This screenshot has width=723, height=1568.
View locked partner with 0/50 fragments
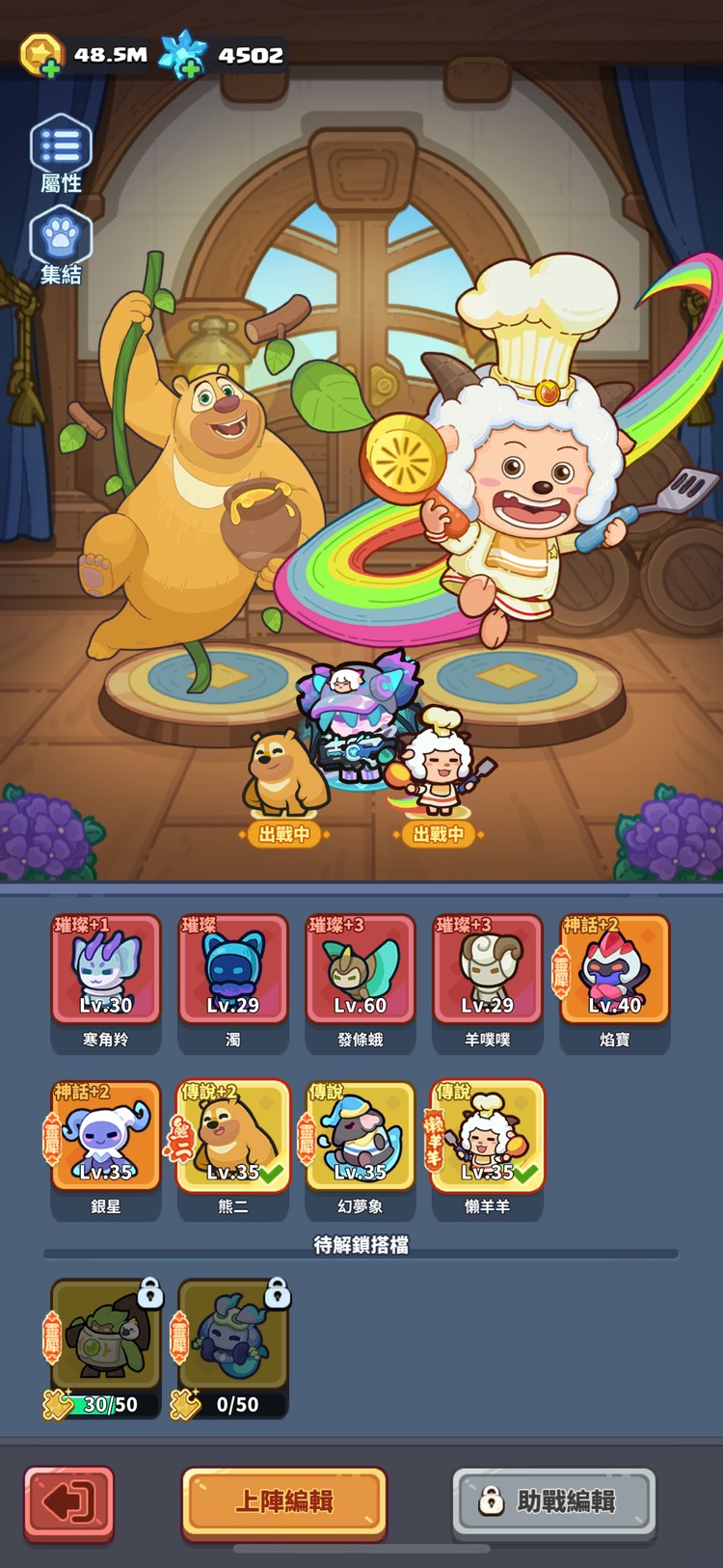[233, 1347]
